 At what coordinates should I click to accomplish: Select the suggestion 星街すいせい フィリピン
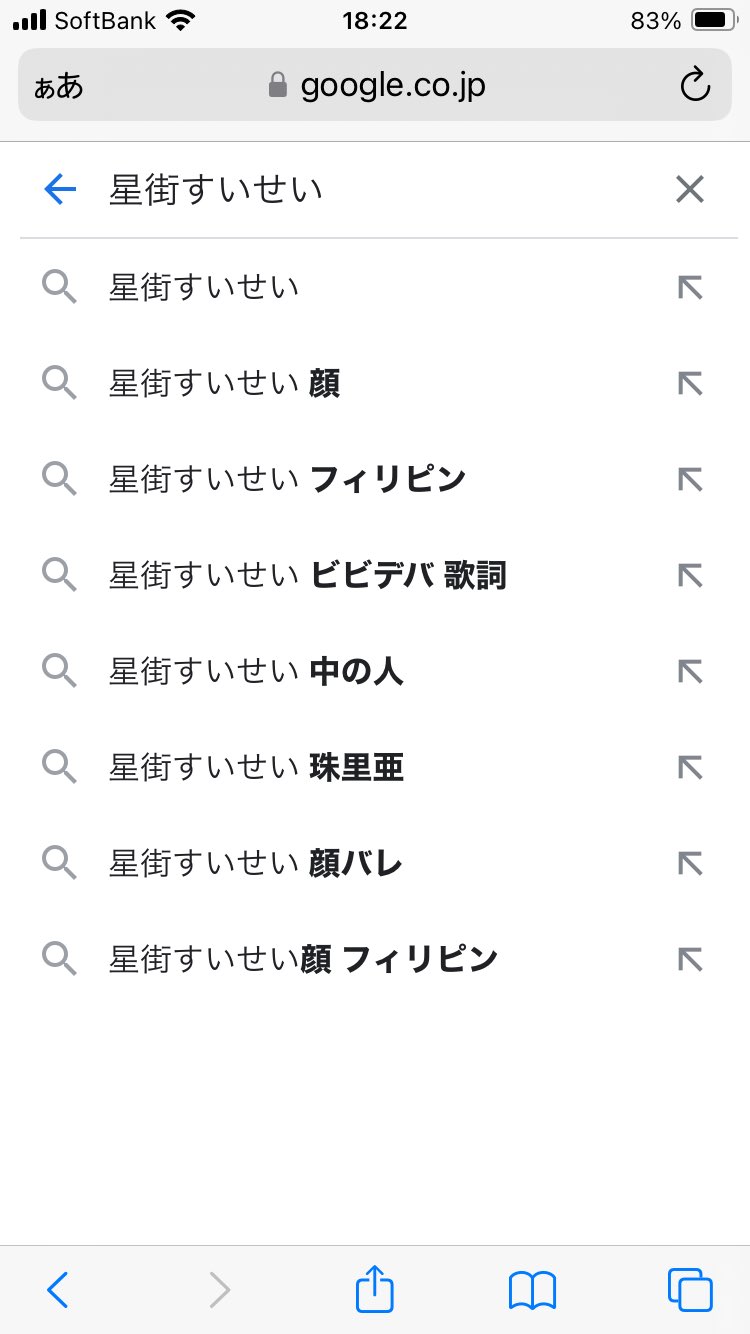[x=288, y=479]
